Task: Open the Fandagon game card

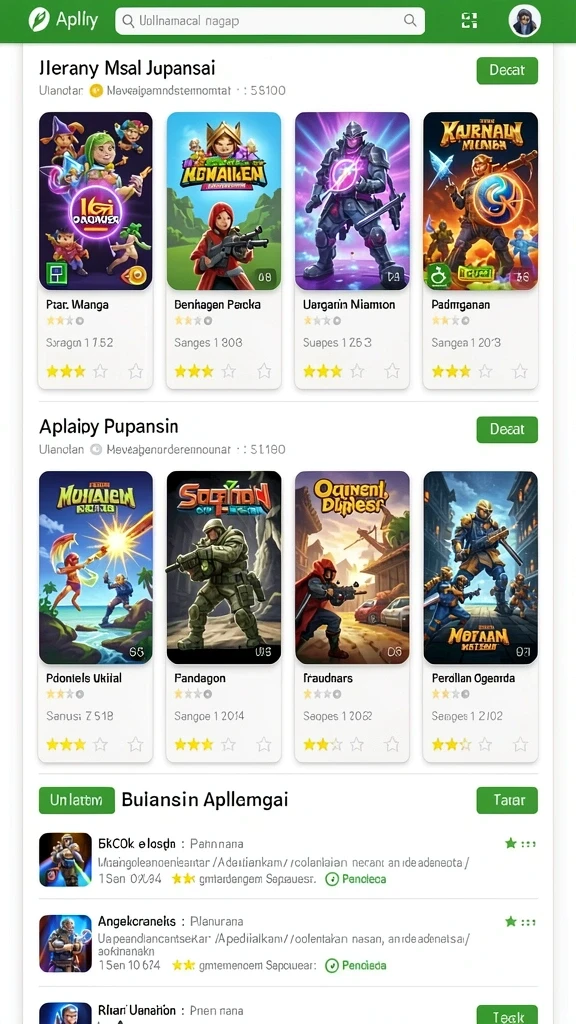Action: tap(224, 616)
